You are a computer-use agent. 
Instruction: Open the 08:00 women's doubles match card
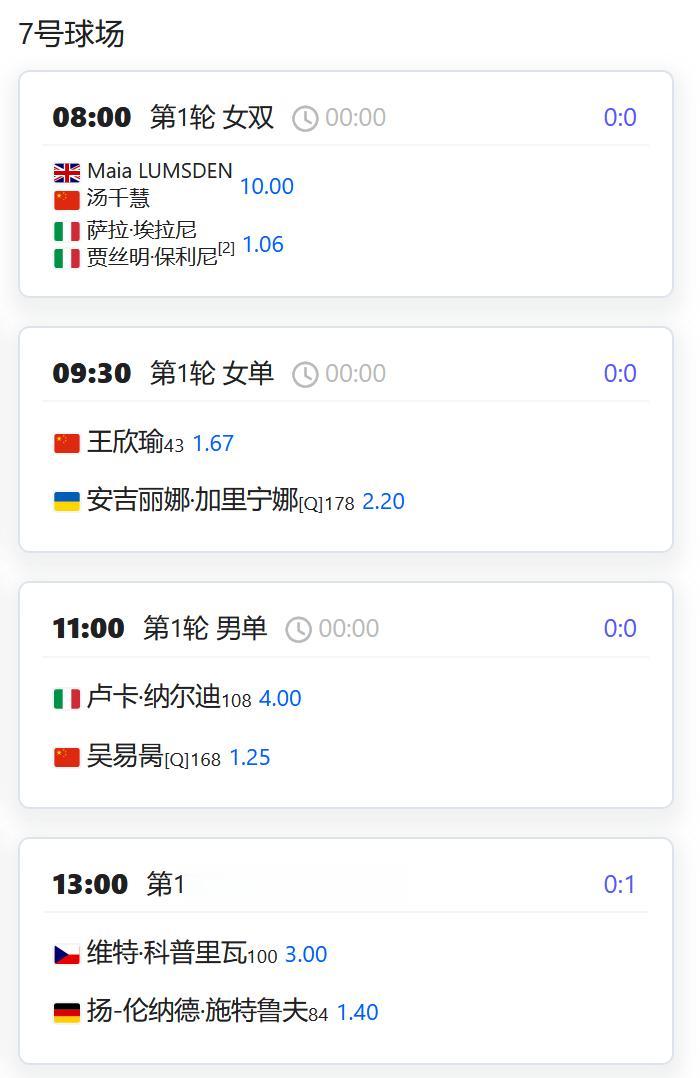click(345, 184)
